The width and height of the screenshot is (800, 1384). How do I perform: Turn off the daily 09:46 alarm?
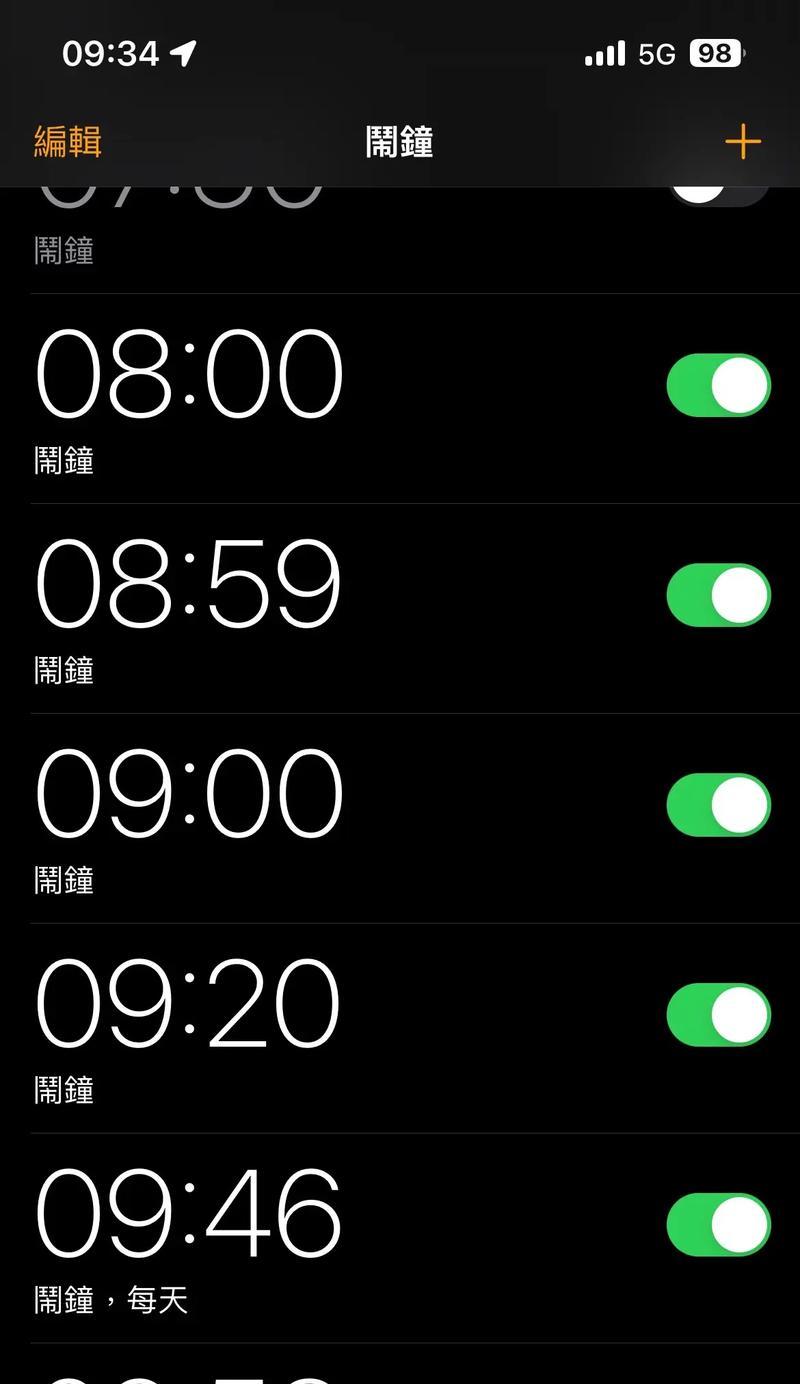click(x=718, y=1225)
